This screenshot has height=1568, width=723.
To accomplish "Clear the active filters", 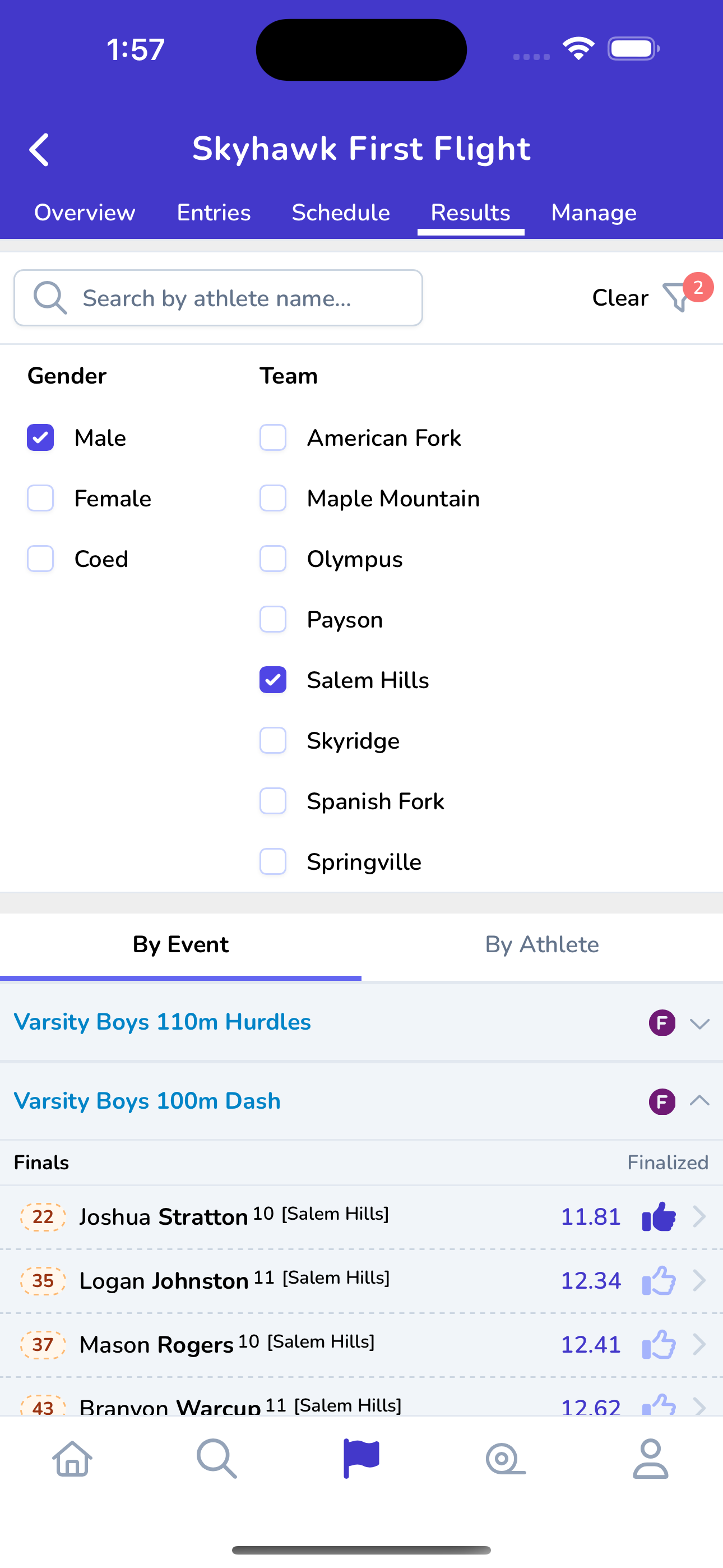I will [620, 298].
